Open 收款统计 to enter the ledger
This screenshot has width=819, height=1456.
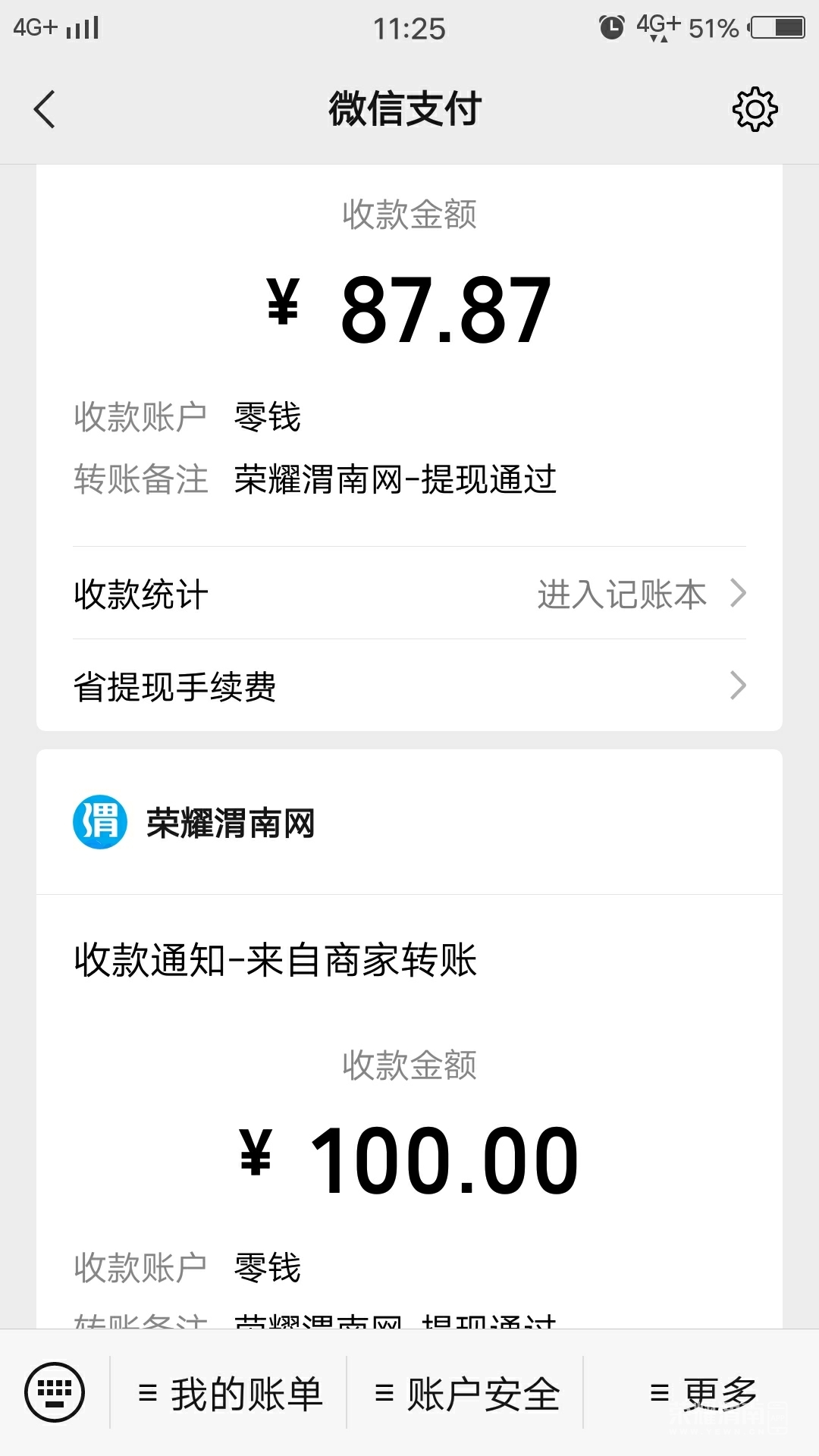pos(409,594)
